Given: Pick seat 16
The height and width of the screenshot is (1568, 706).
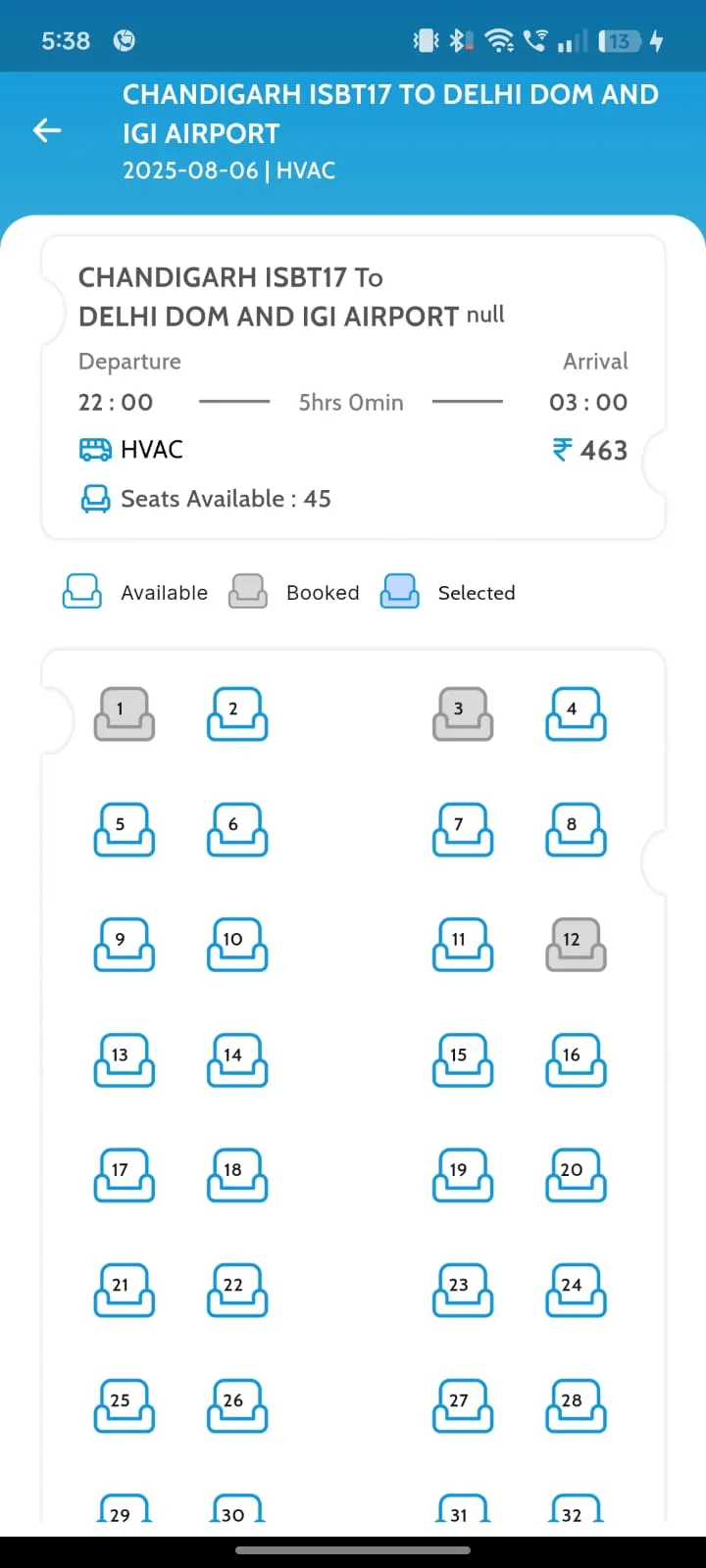Looking at the screenshot, I should (576, 1059).
